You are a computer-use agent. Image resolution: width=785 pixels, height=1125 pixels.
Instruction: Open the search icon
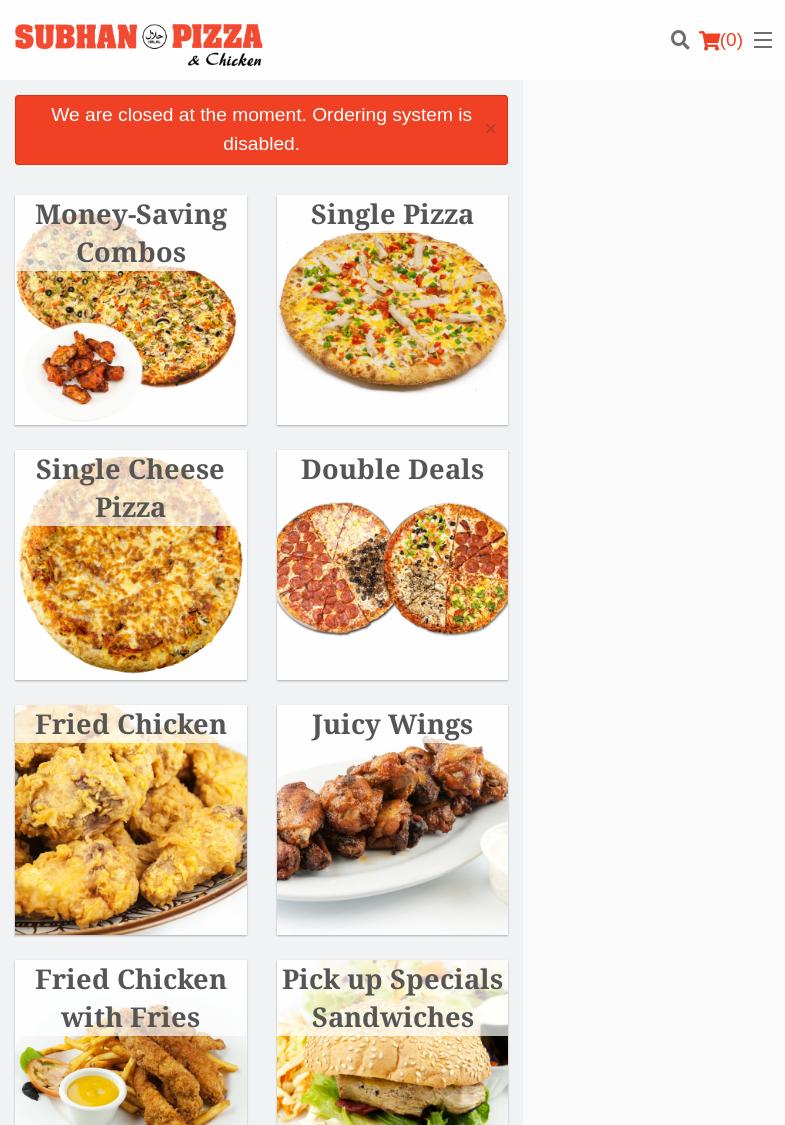point(680,40)
